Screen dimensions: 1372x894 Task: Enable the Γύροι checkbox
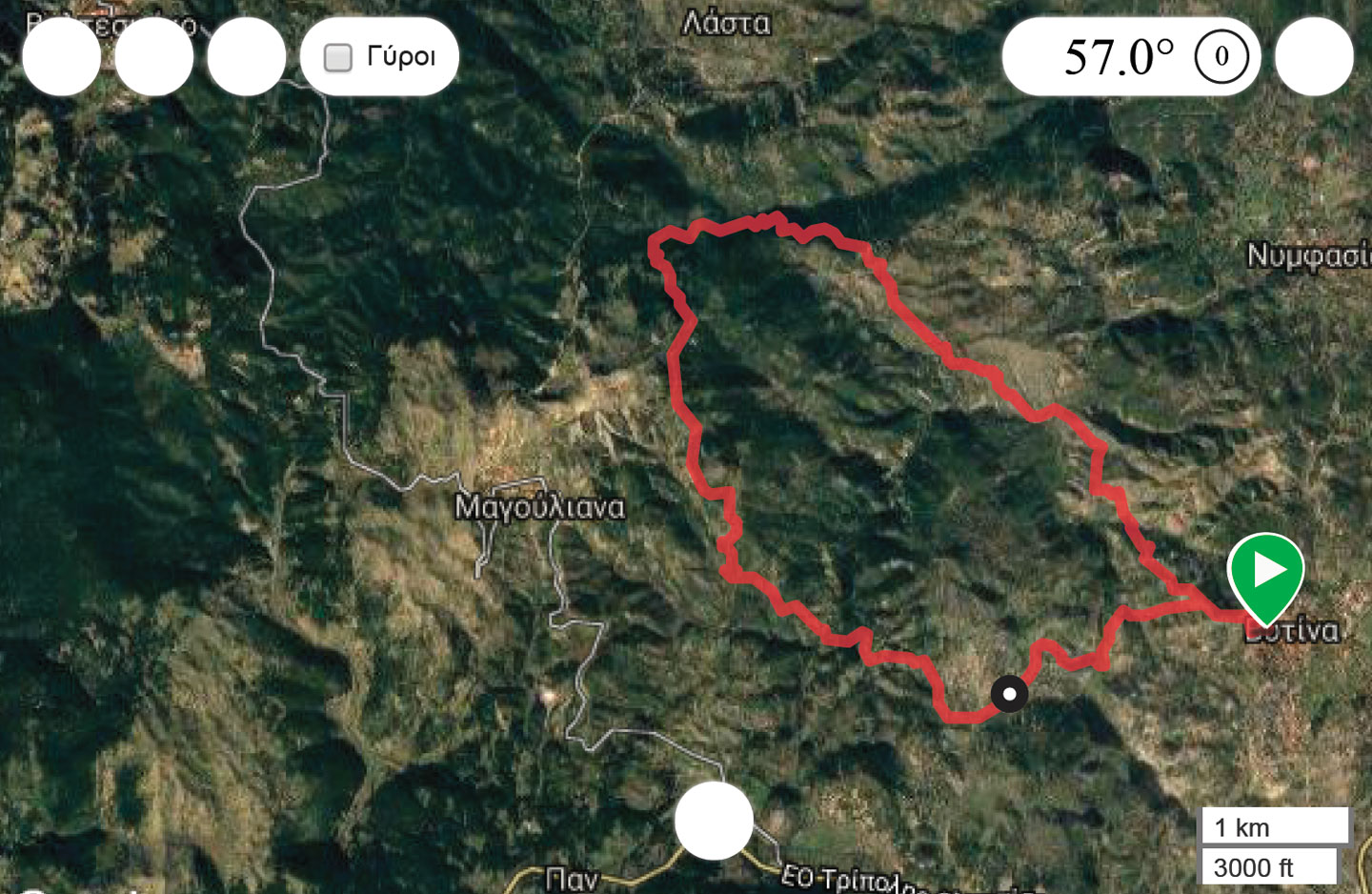tap(338, 57)
